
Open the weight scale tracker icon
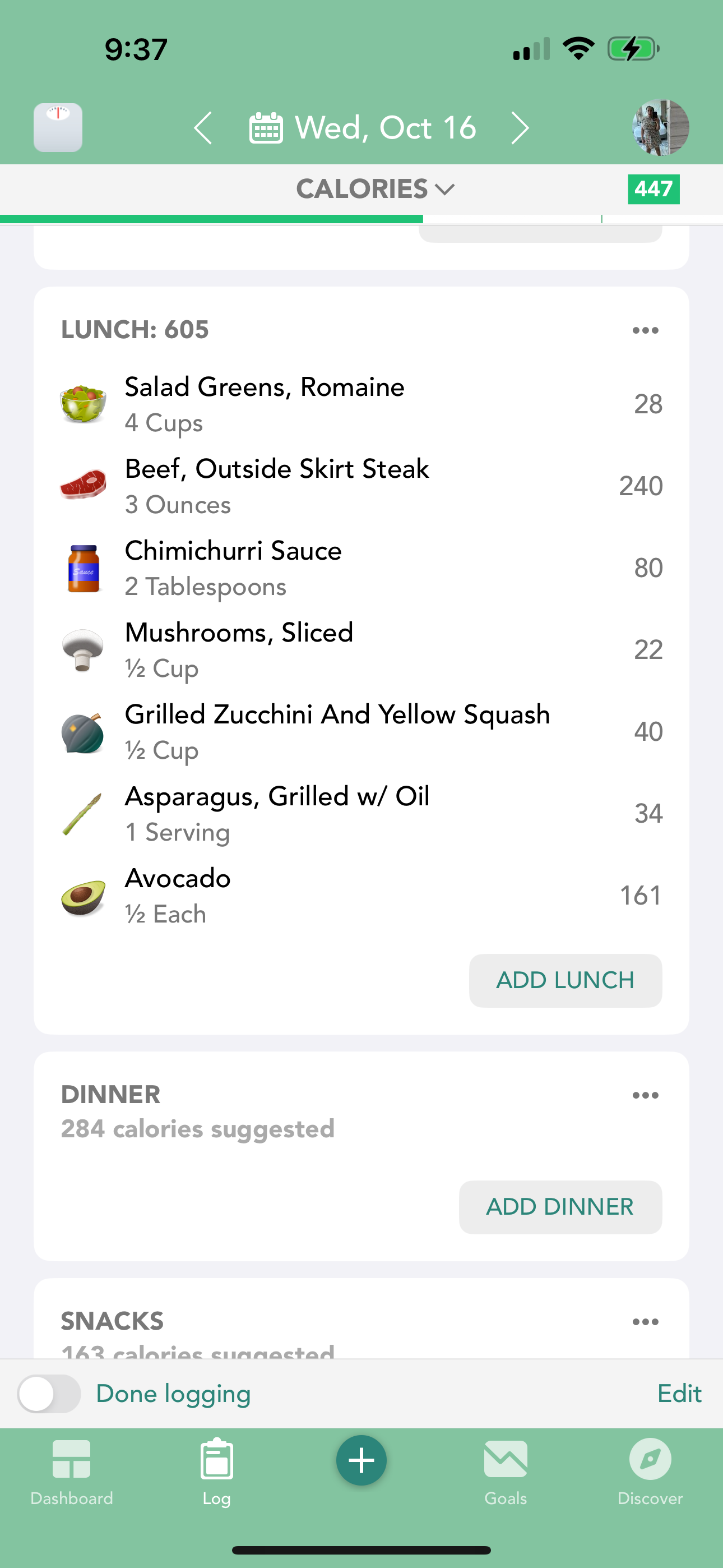click(x=58, y=127)
